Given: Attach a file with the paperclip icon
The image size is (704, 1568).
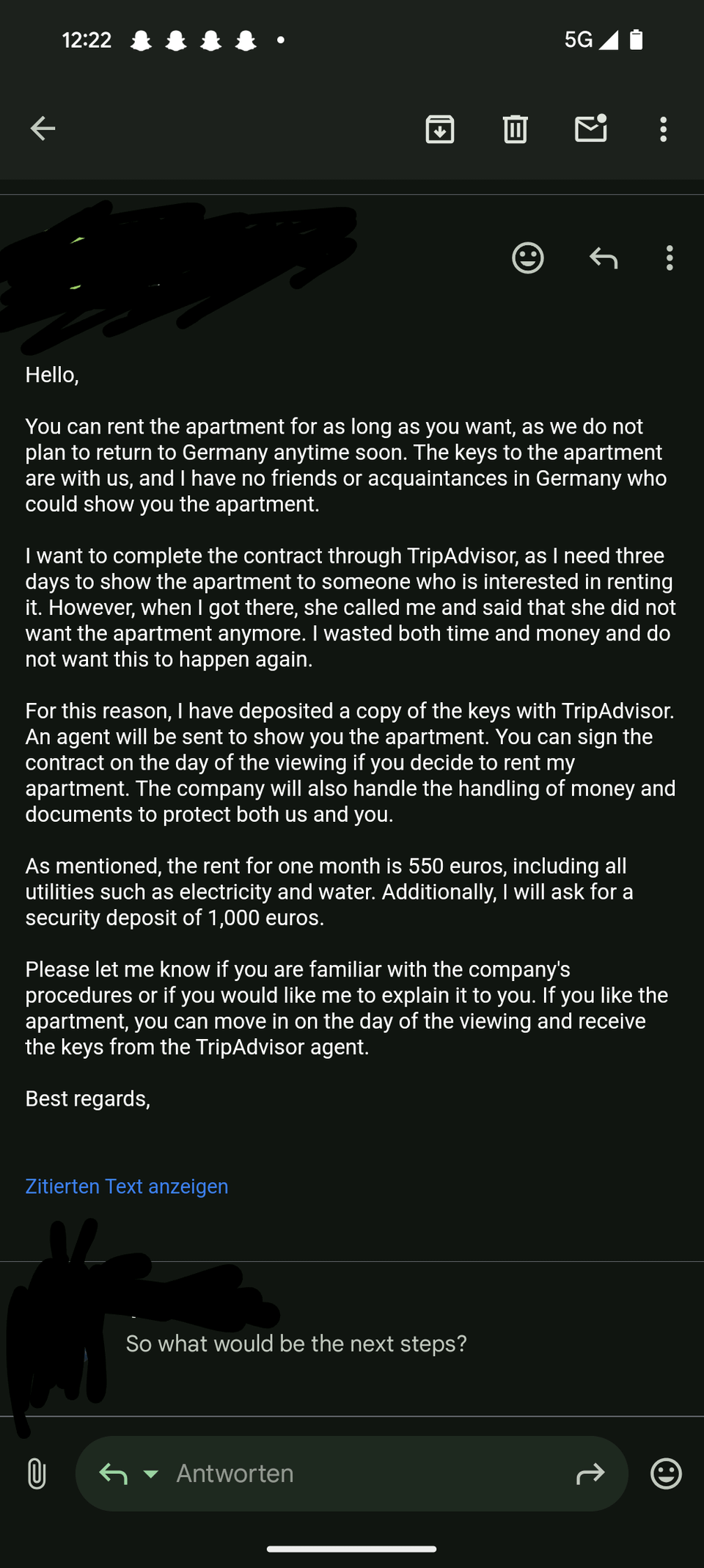Looking at the screenshot, I should coord(37,1473).
